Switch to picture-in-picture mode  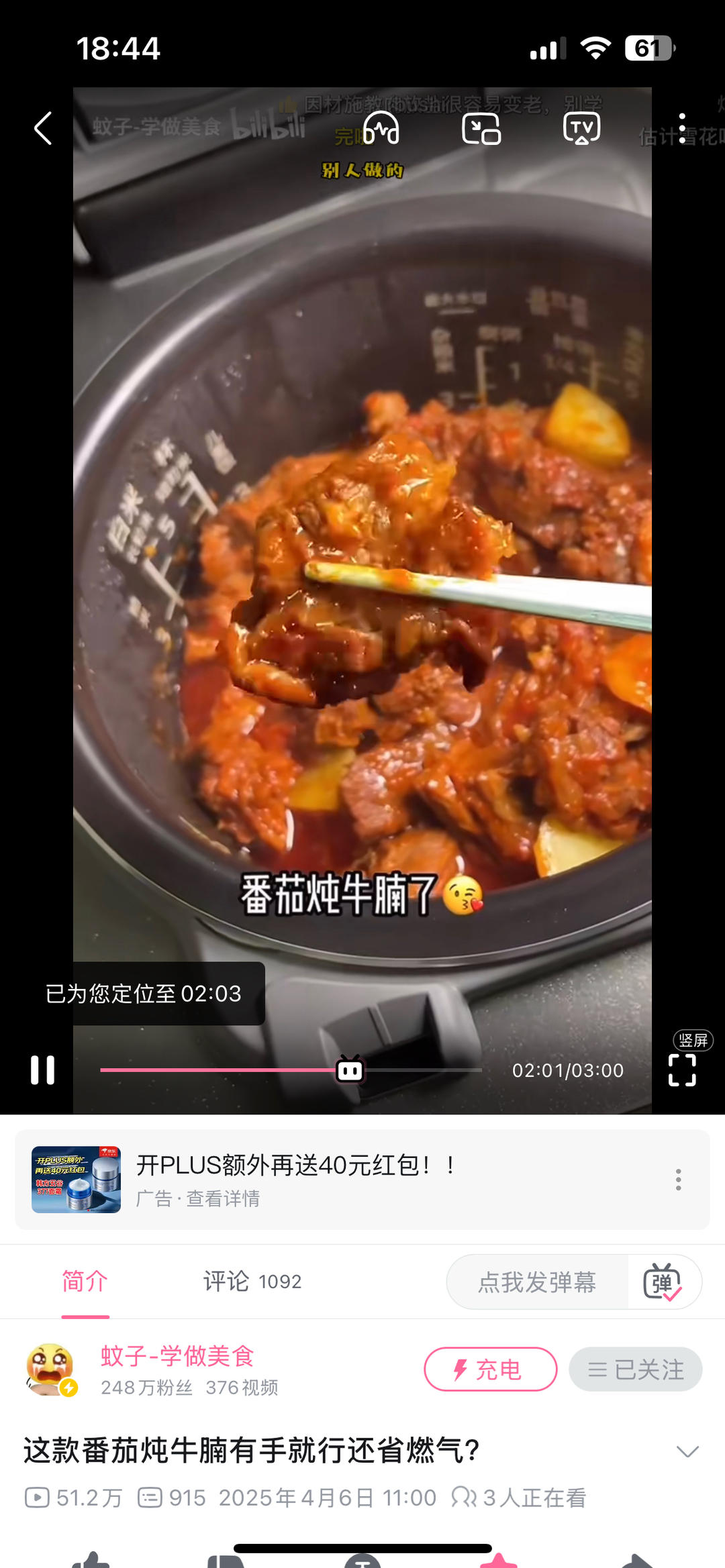click(x=481, y=128)
